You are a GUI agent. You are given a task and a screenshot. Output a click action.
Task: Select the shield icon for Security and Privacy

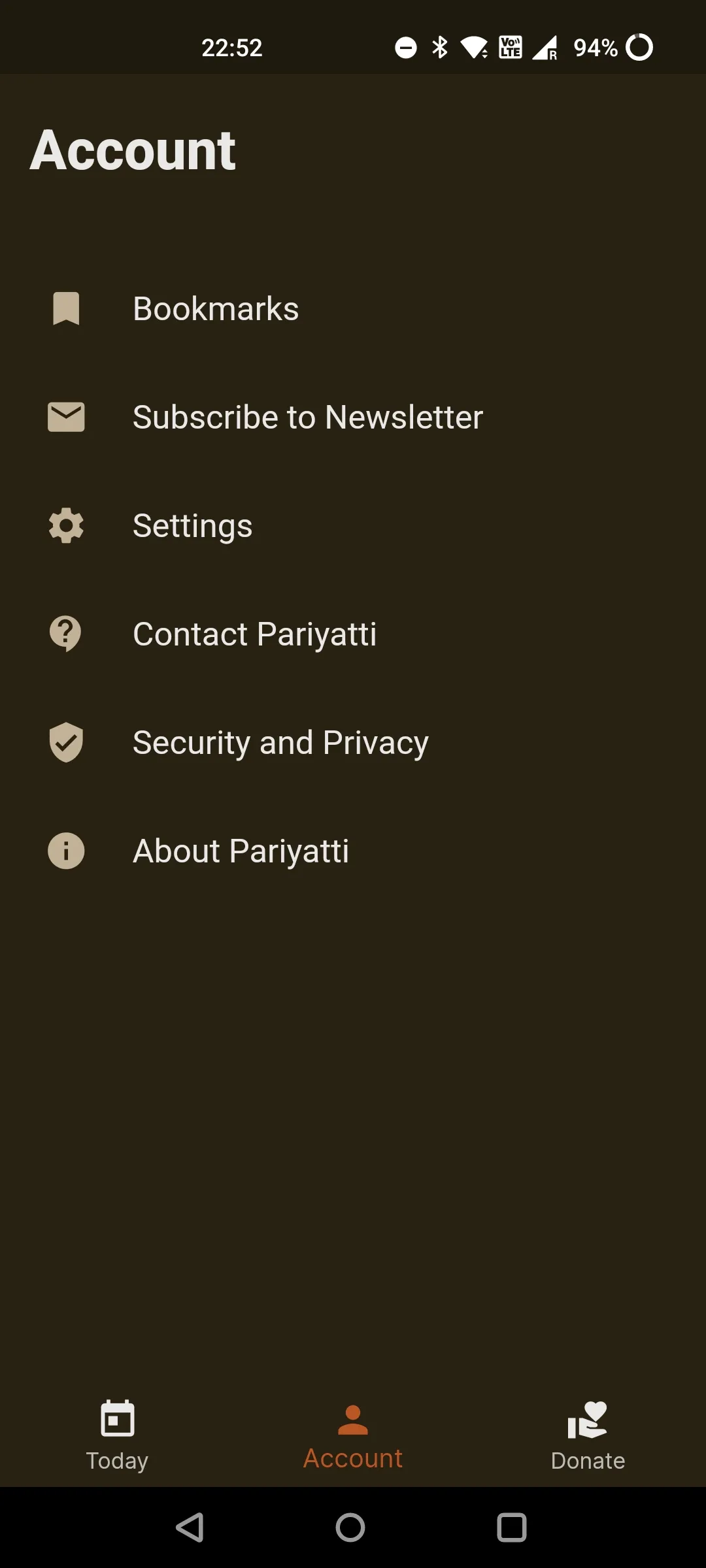65,742
